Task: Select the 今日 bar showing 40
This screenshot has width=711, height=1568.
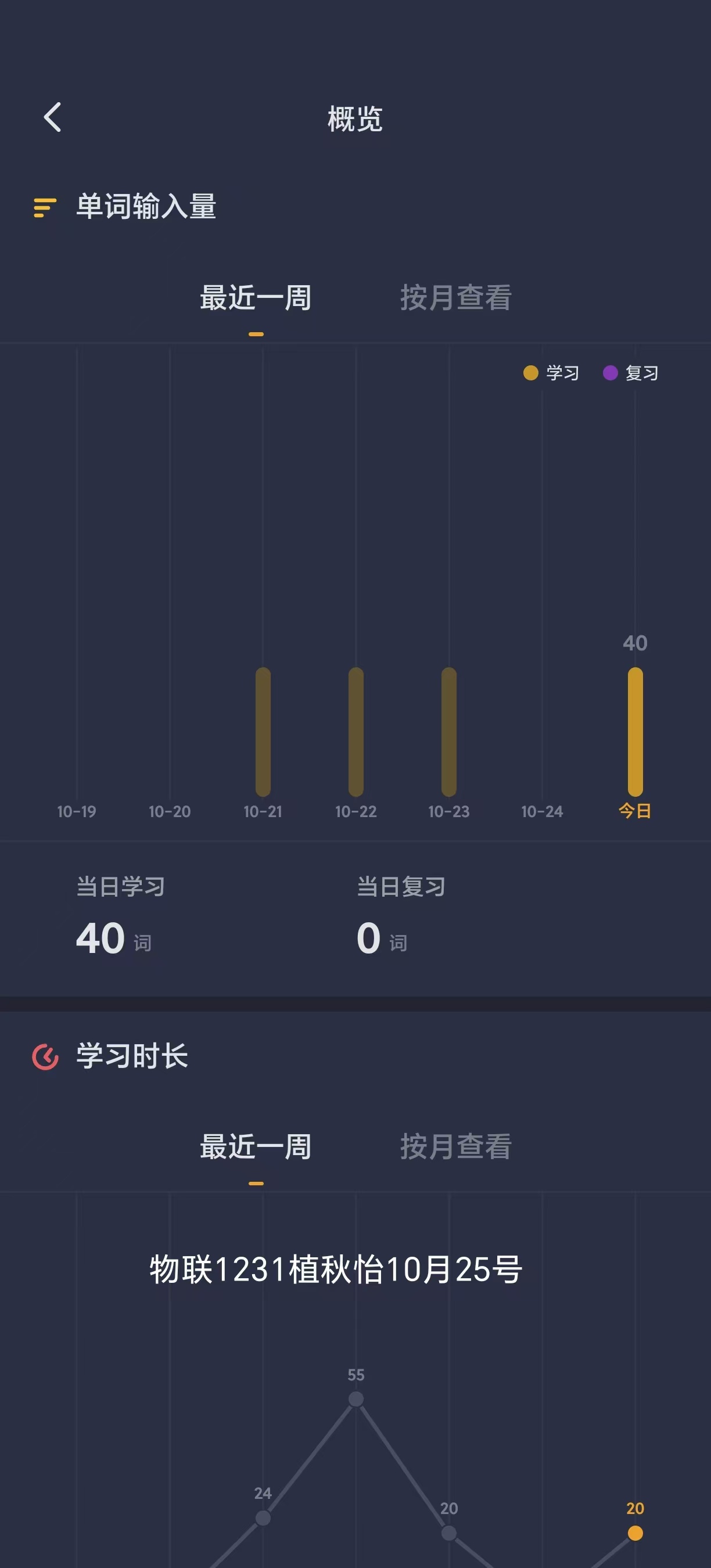Action: pyautogui.click(x=635, y=732)
